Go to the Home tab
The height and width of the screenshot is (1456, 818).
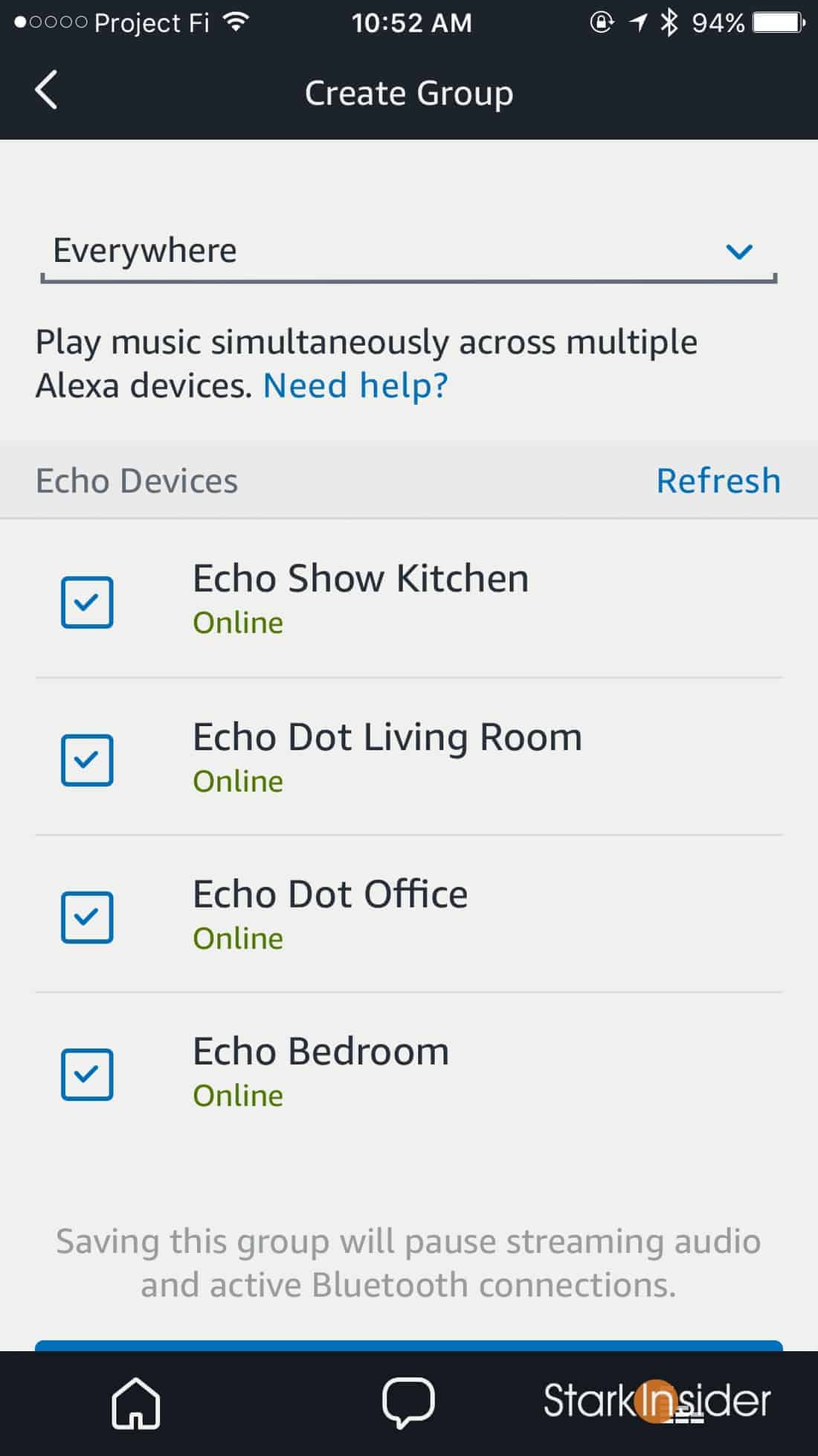[x=135, y=1402]
